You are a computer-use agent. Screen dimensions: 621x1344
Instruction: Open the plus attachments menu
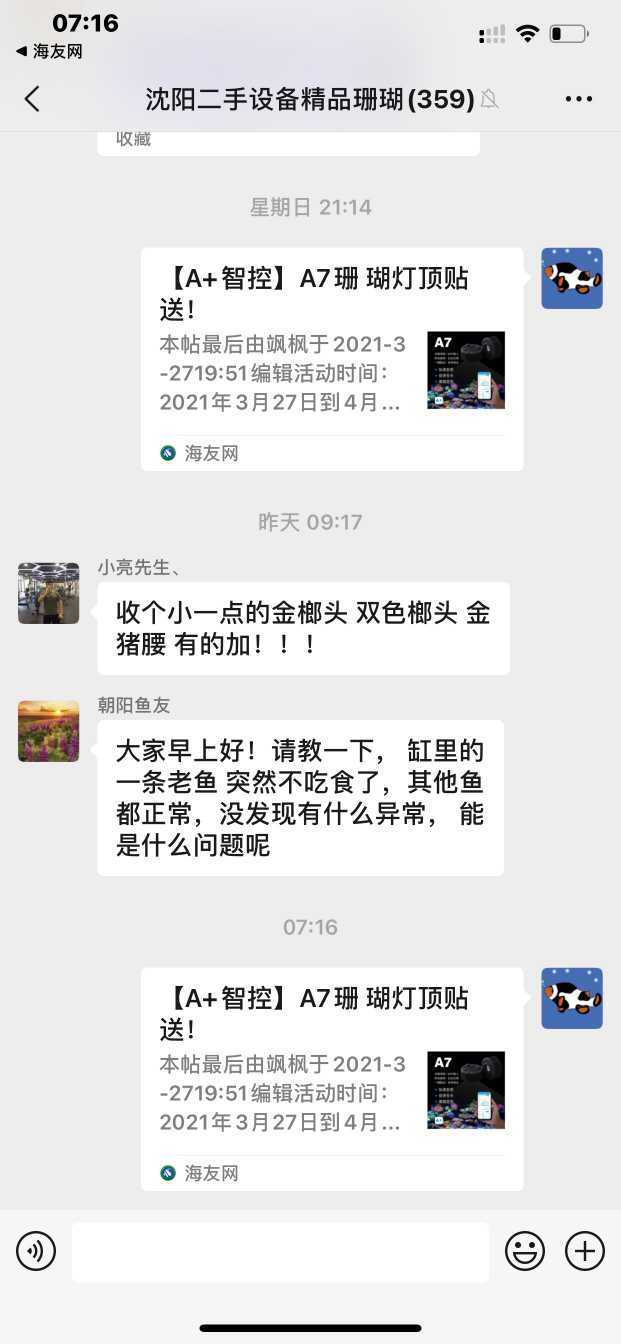(x=585, y=1251)
